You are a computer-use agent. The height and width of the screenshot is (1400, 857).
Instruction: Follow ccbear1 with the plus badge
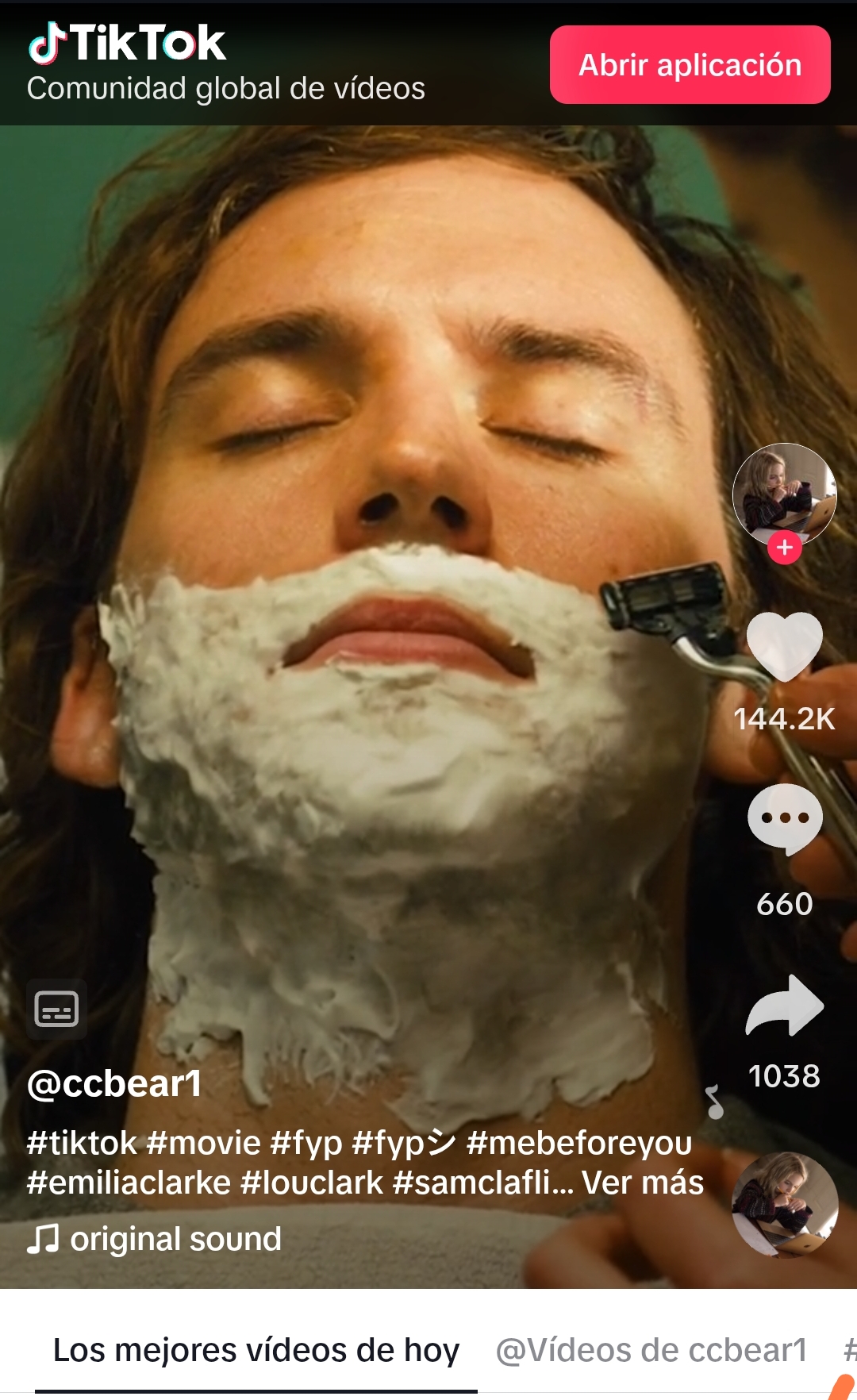point(784,548)
